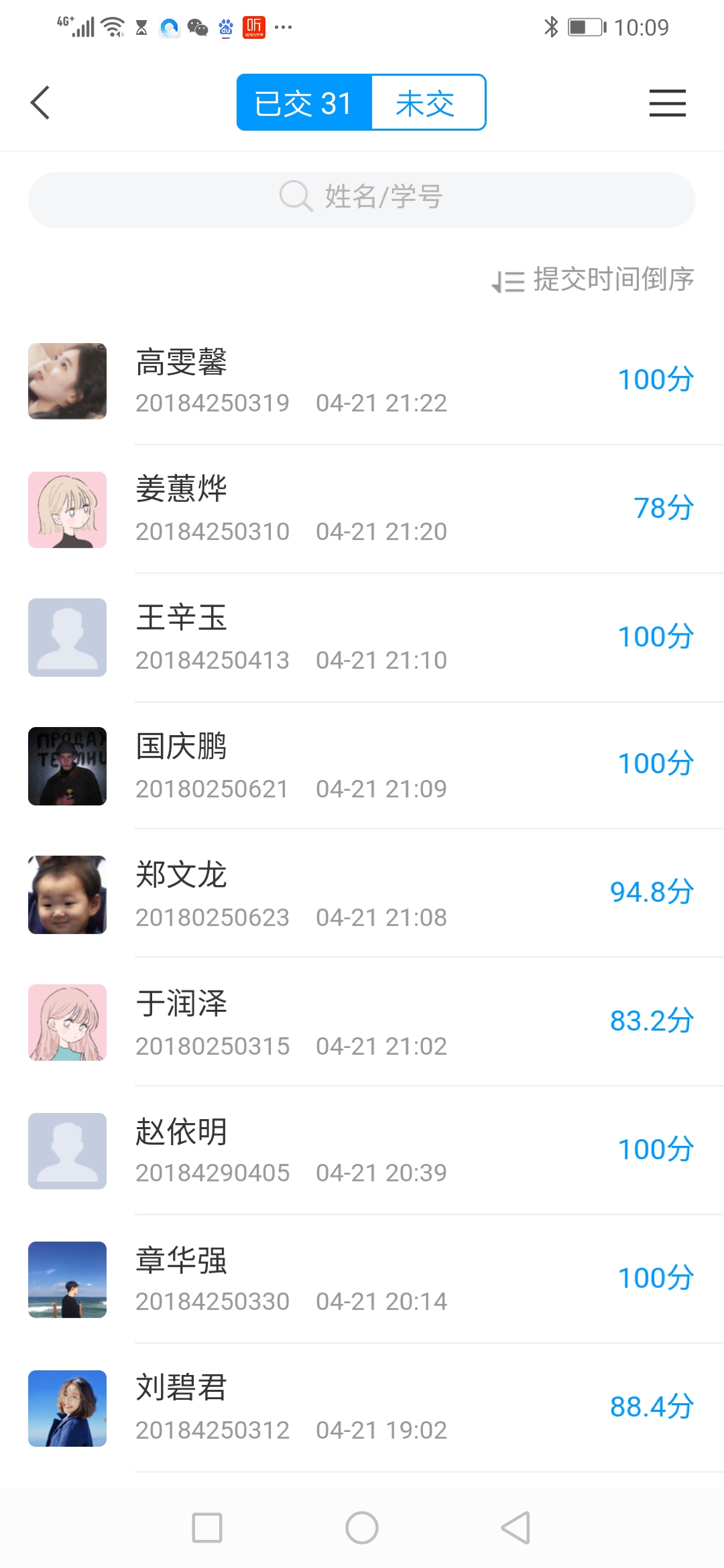Go back using the top-left arrow
The image size is (724, 1568).
pyautogui.click(x=40, y=103)
